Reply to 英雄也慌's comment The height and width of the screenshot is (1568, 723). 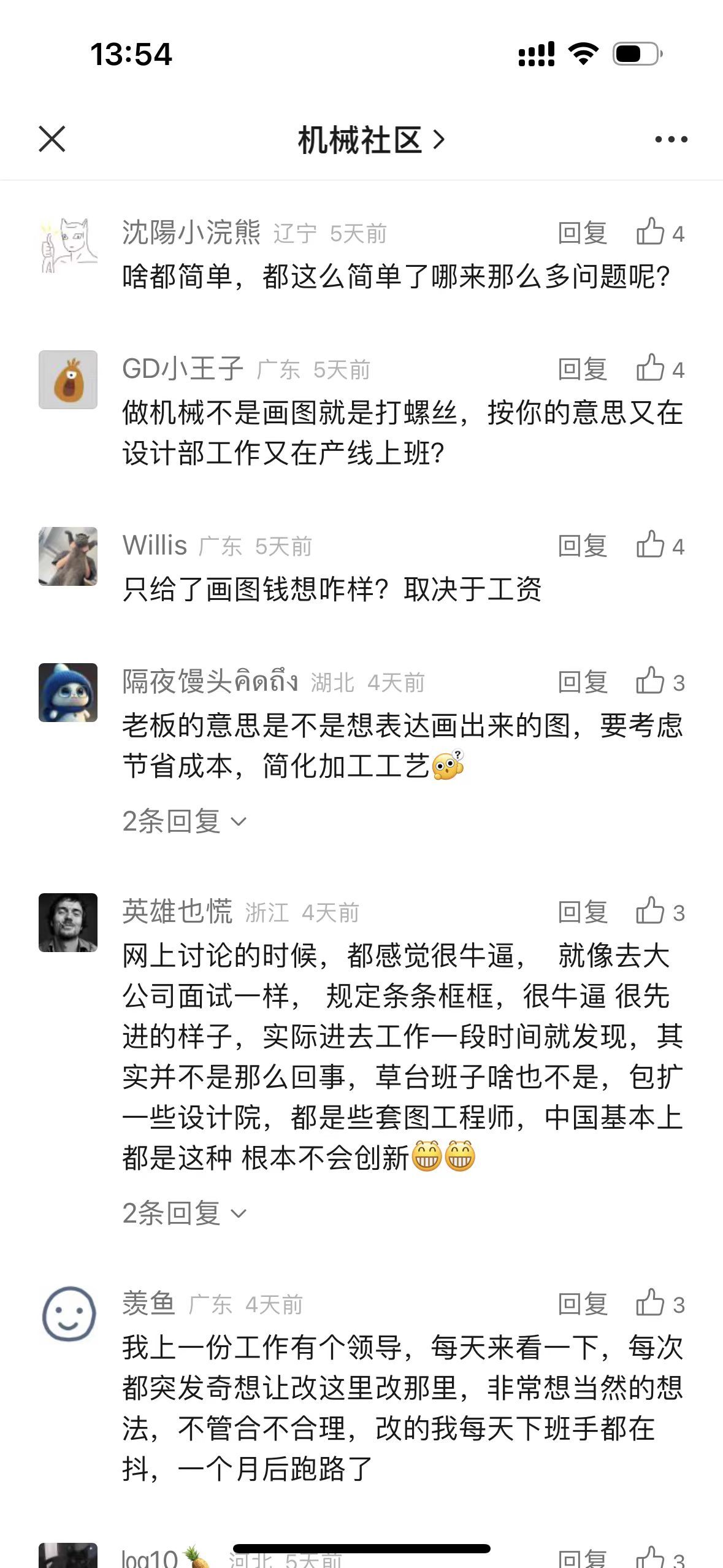(x=582, y=913)
